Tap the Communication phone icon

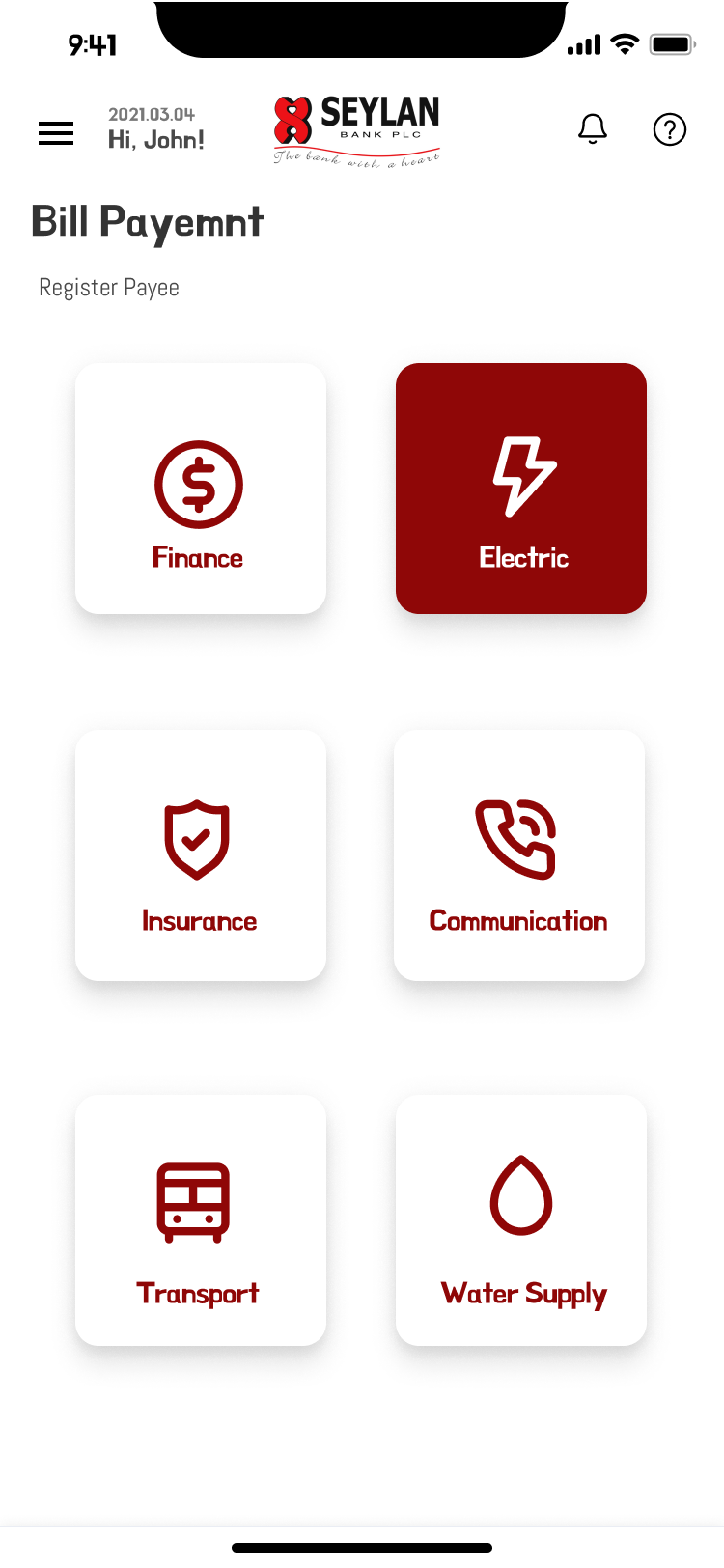click(x=518, y=838)
